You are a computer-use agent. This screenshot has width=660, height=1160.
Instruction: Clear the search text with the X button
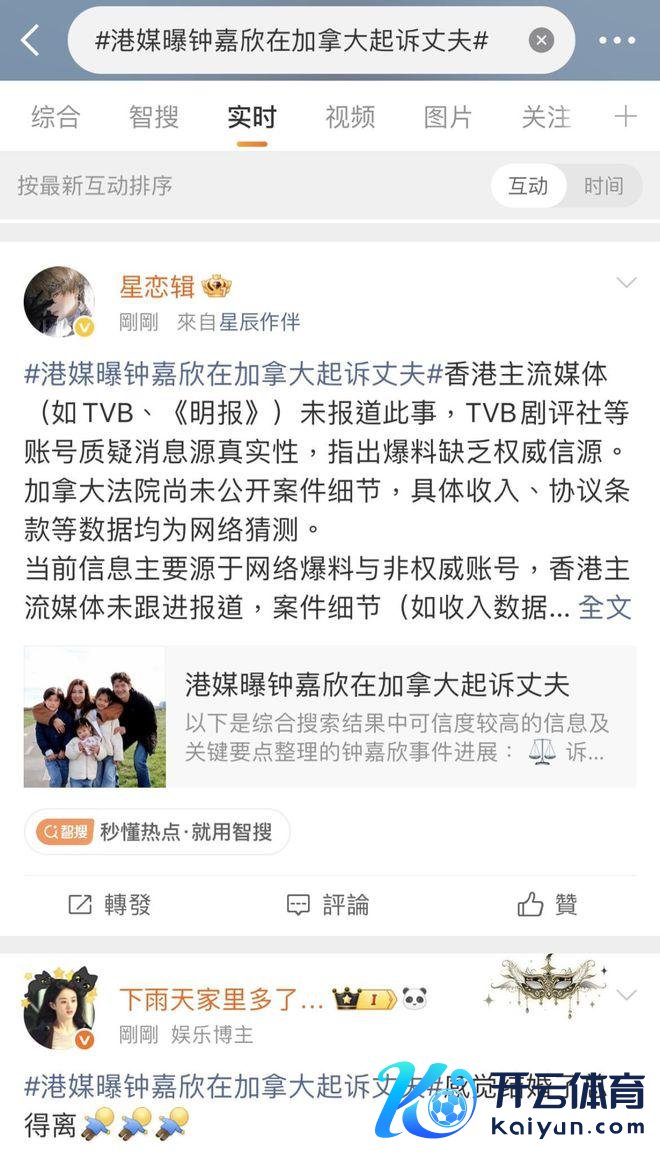tap(541, 40)
